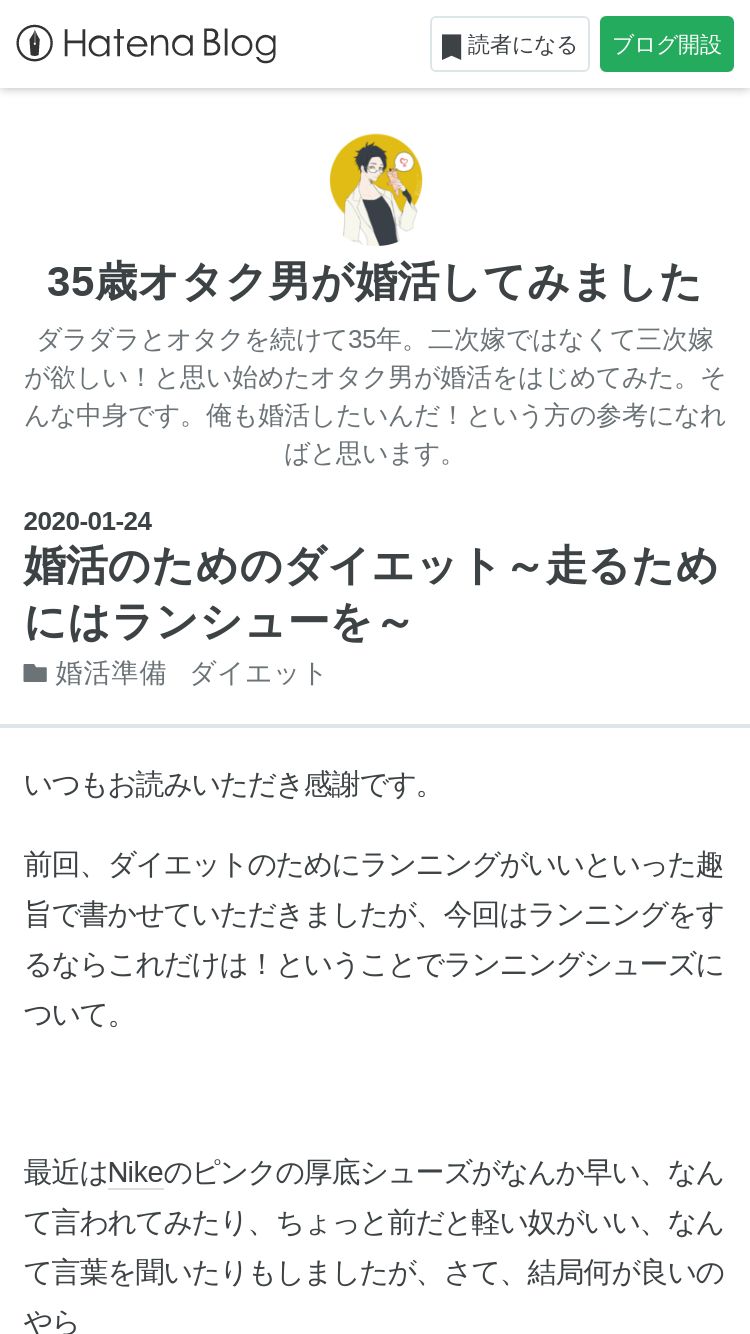Open the Hatena Blog home logo
Image resolution: width=750 pixels, height=1334 pixels.
[x=146, y=44]
